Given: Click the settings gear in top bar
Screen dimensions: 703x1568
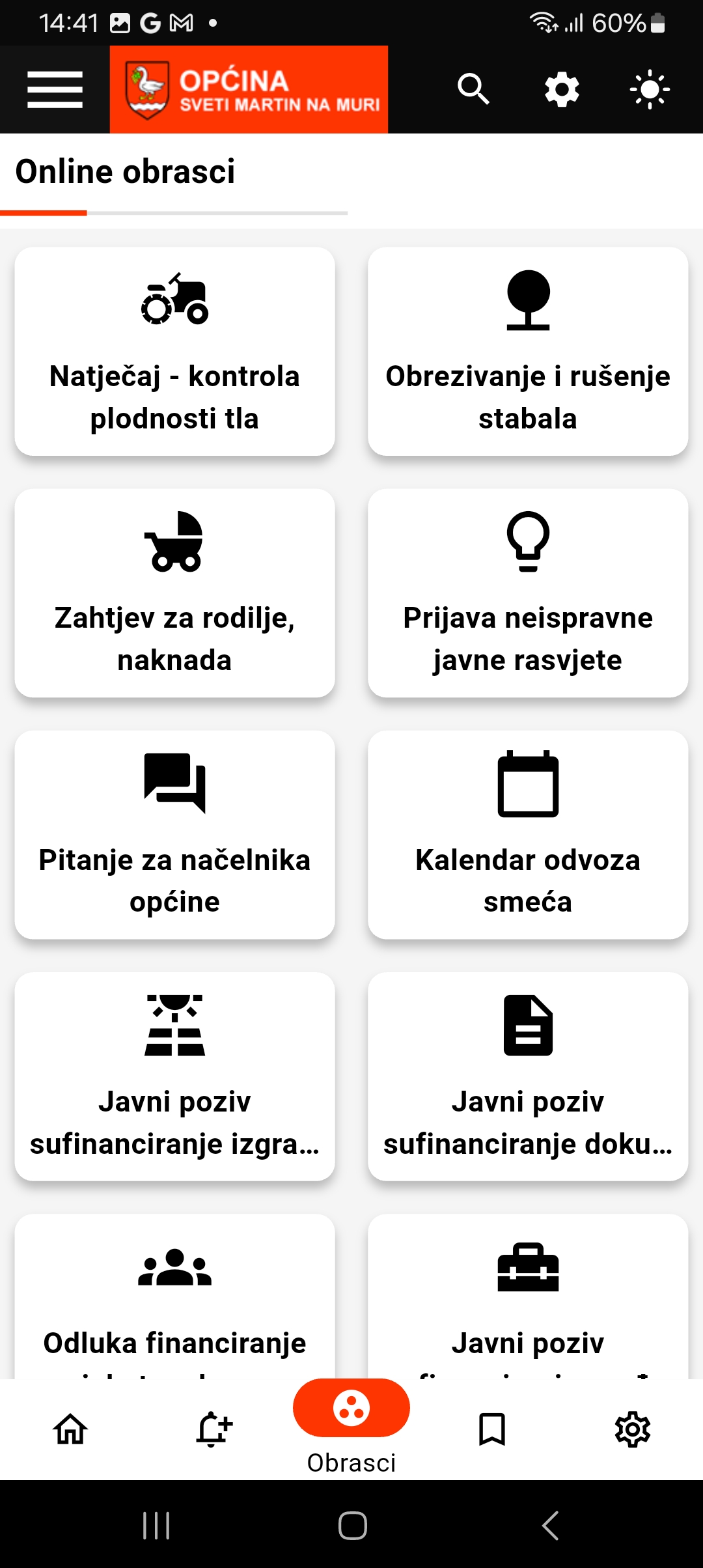Looking at the screenshot, I should pyautogui.click(x=561, y=89).
